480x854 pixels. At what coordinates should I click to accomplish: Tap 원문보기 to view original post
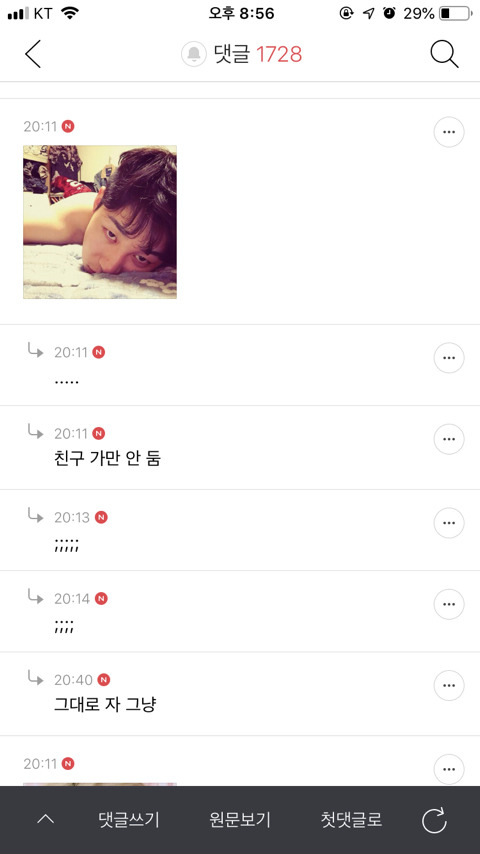[x=240, y=820]
